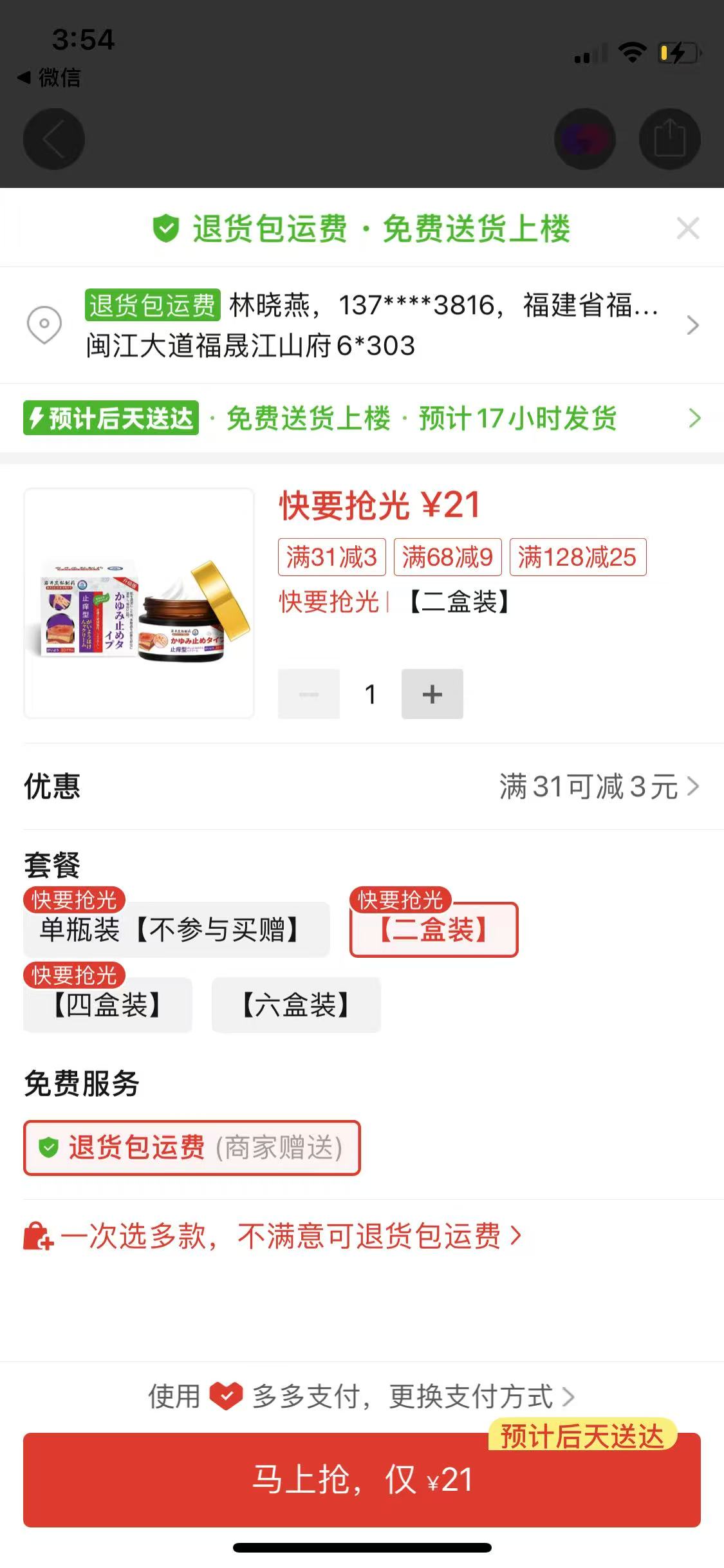
Task: Choose the 【四盒装】 package option
Action: [107, 1005]
